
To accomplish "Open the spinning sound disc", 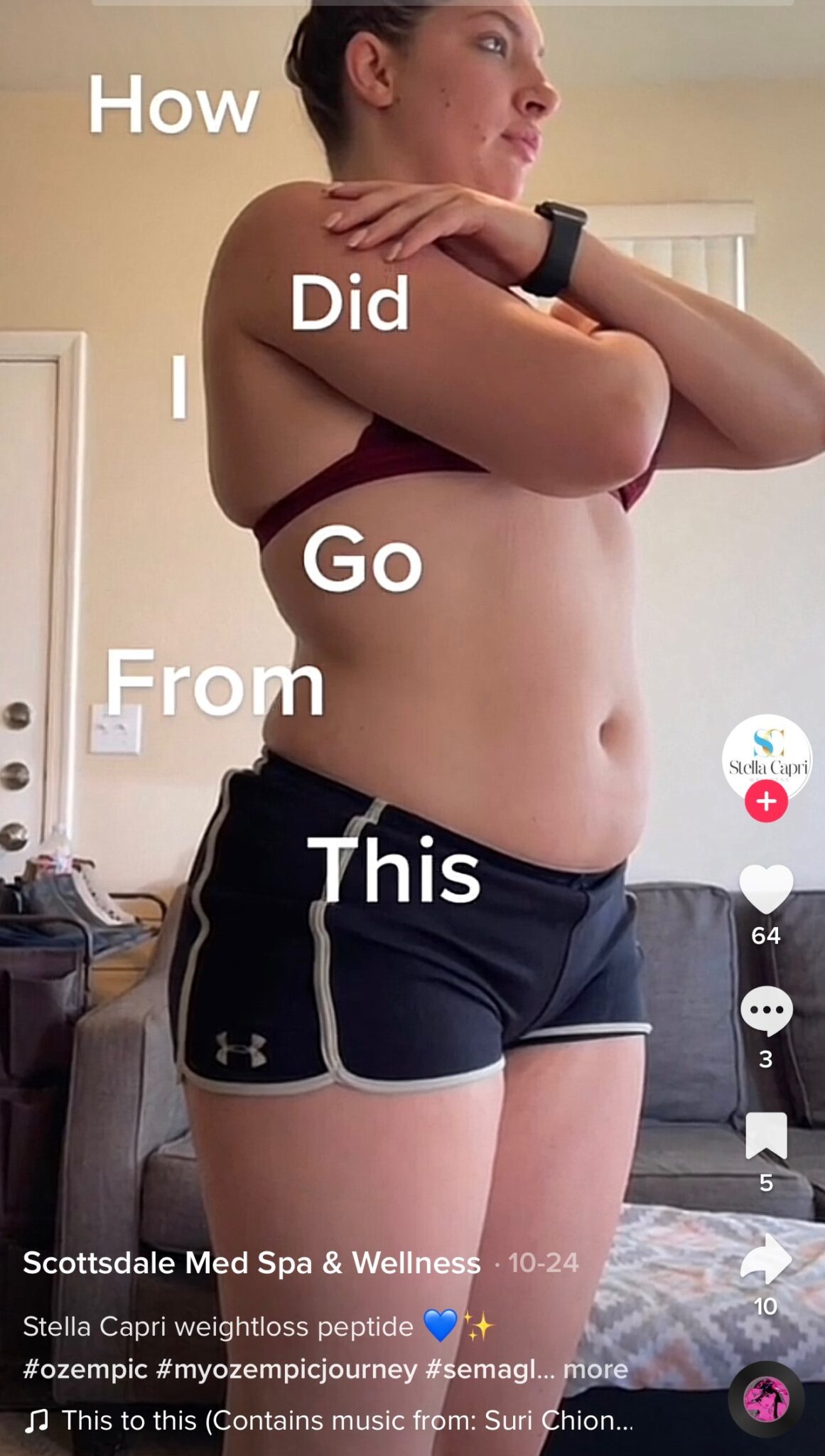I will 766,1398.
